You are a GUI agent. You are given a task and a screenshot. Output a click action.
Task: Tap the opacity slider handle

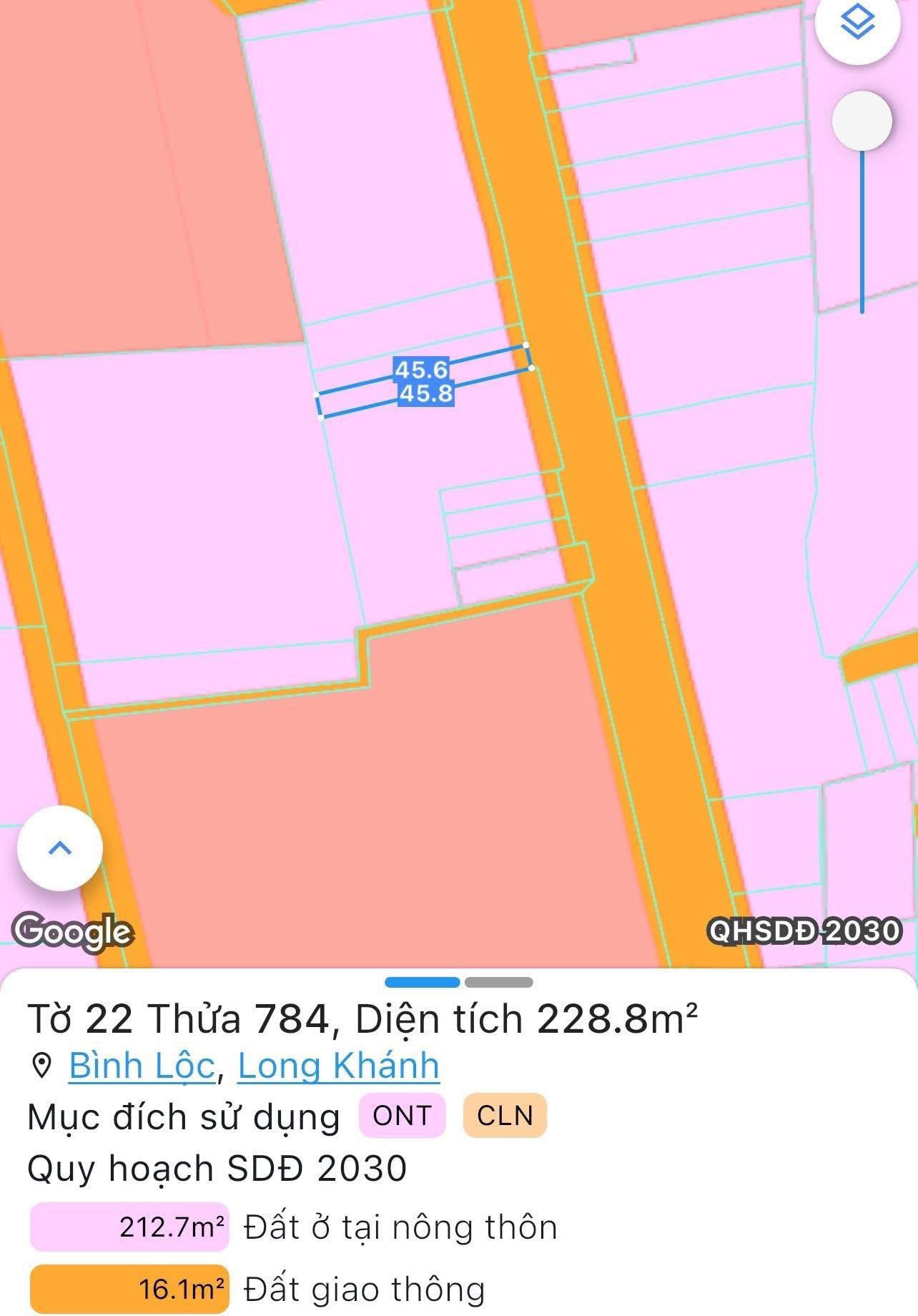point(862,121)
